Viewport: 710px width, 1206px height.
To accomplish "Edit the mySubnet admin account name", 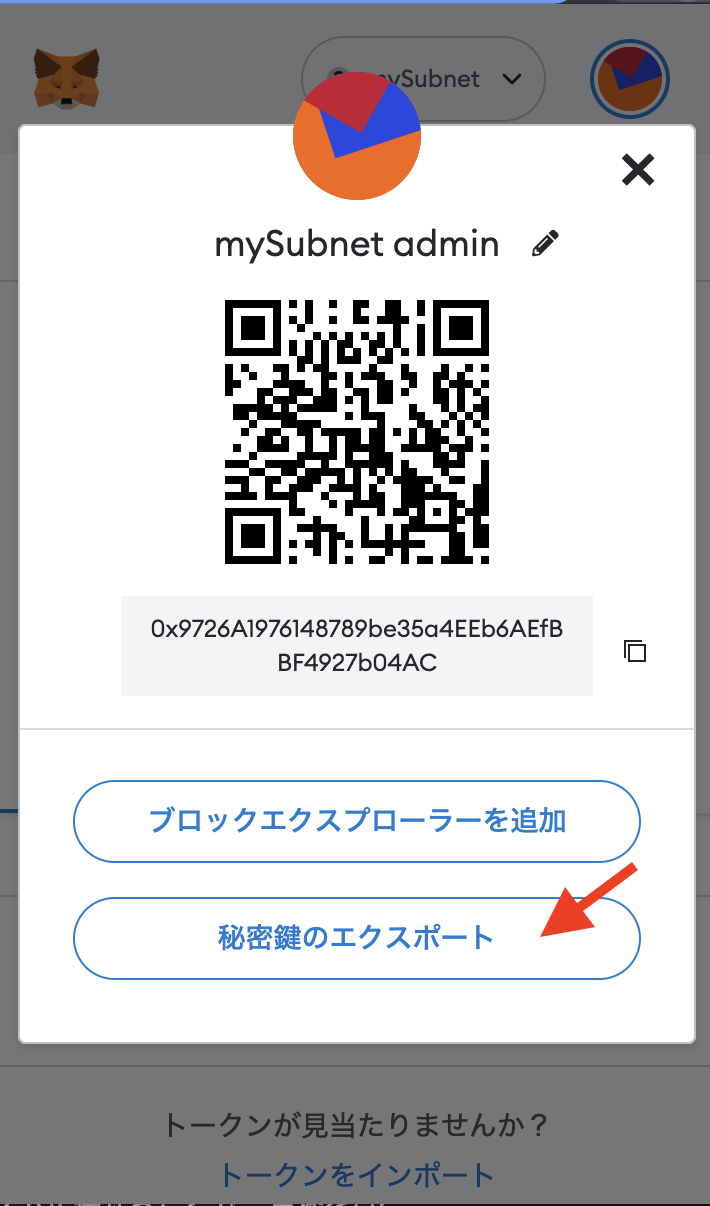I will (x=546, y=243).
